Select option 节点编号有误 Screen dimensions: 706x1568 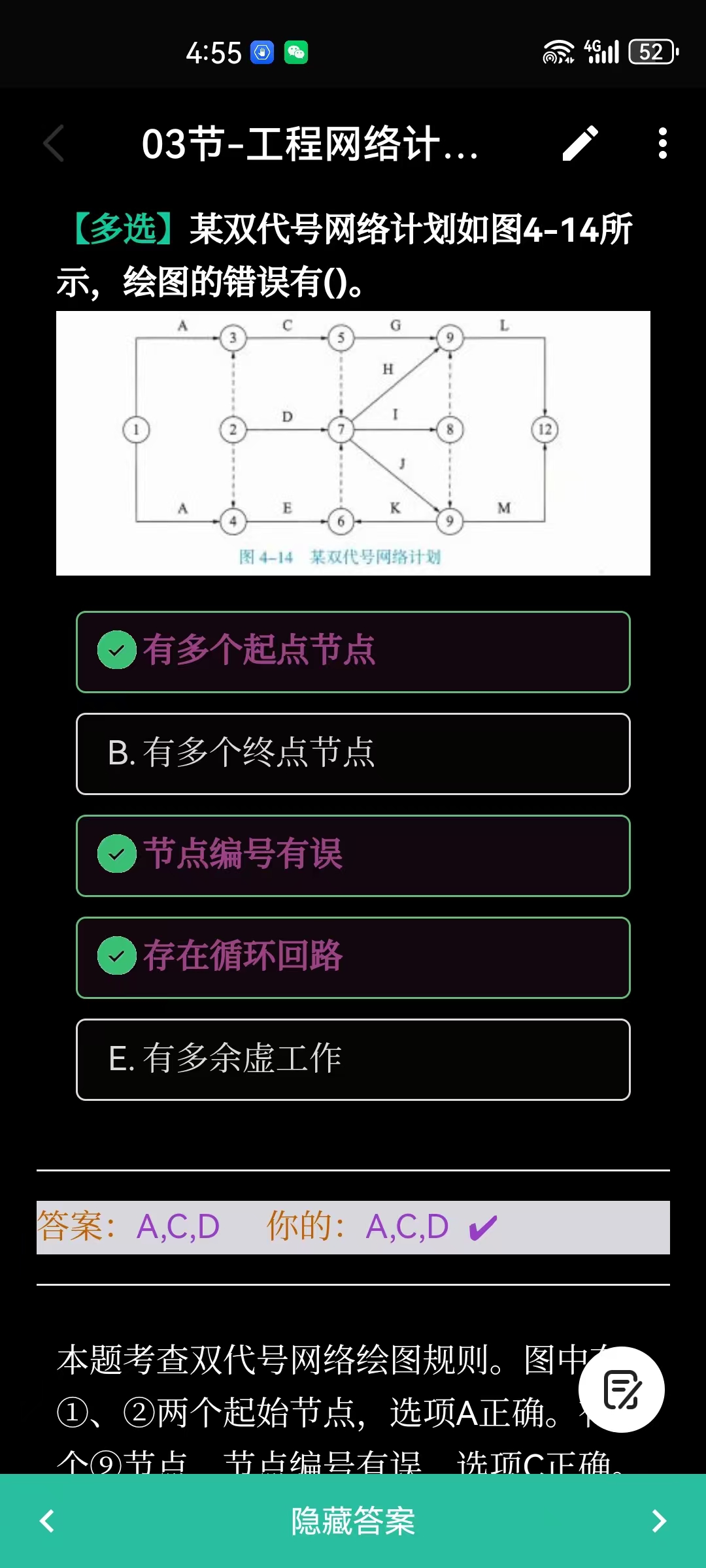(353, 855)
